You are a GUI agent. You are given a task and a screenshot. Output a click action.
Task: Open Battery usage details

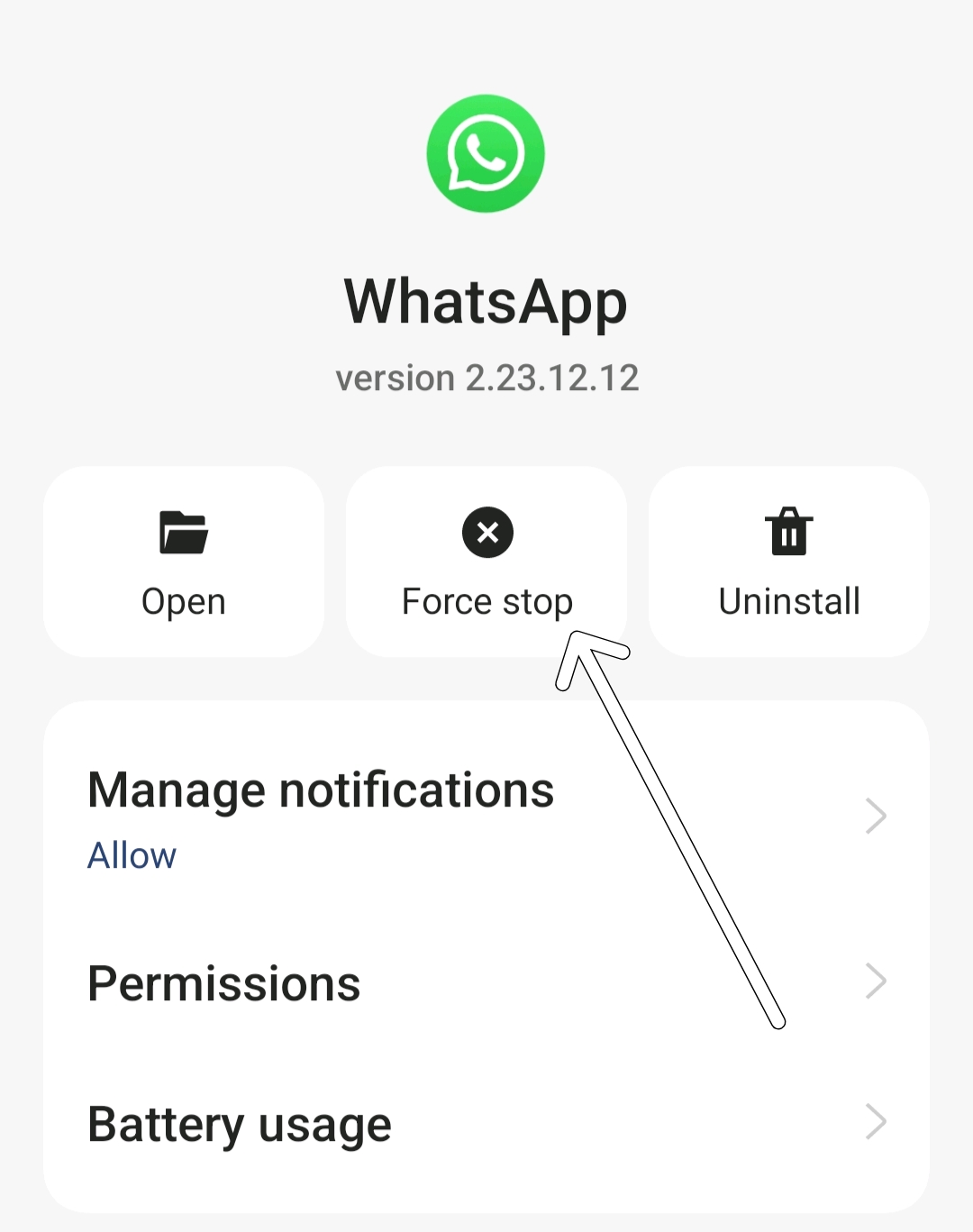tap(486, 1123)
